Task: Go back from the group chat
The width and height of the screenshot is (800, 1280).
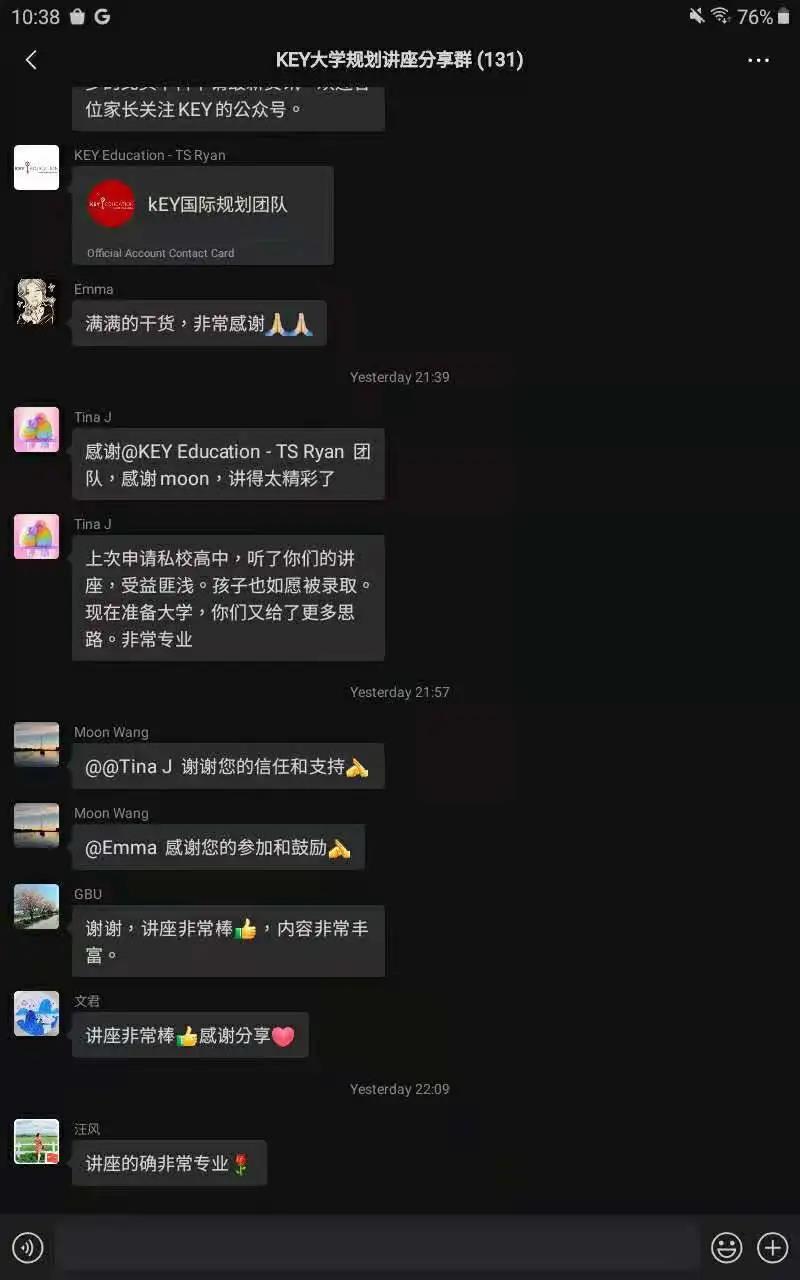Action: click(x=31, y=60)
